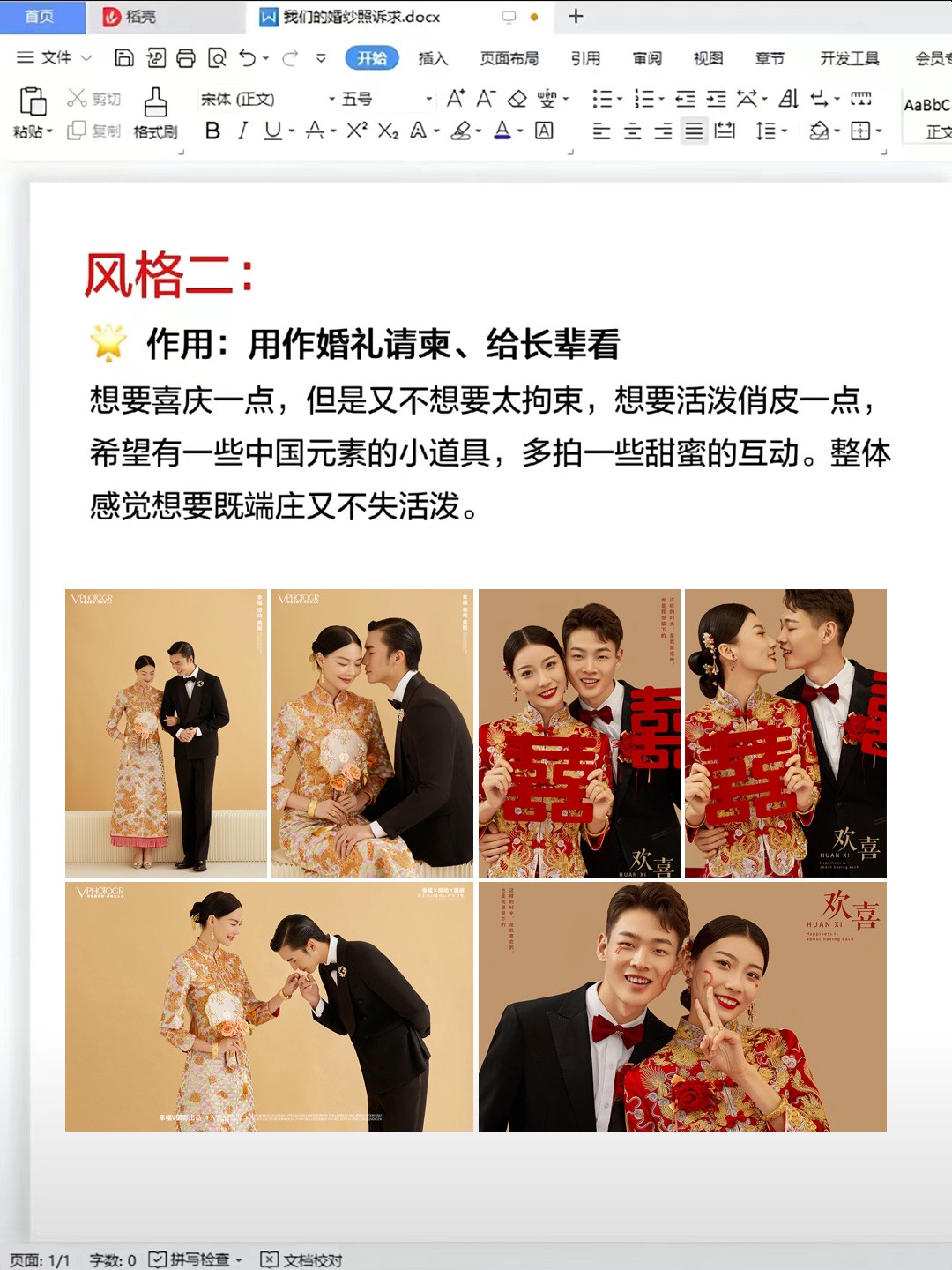Paste with the 粘贴 button
The height and width of the screenshot is (1270, 952).
[x=33, y=112]
